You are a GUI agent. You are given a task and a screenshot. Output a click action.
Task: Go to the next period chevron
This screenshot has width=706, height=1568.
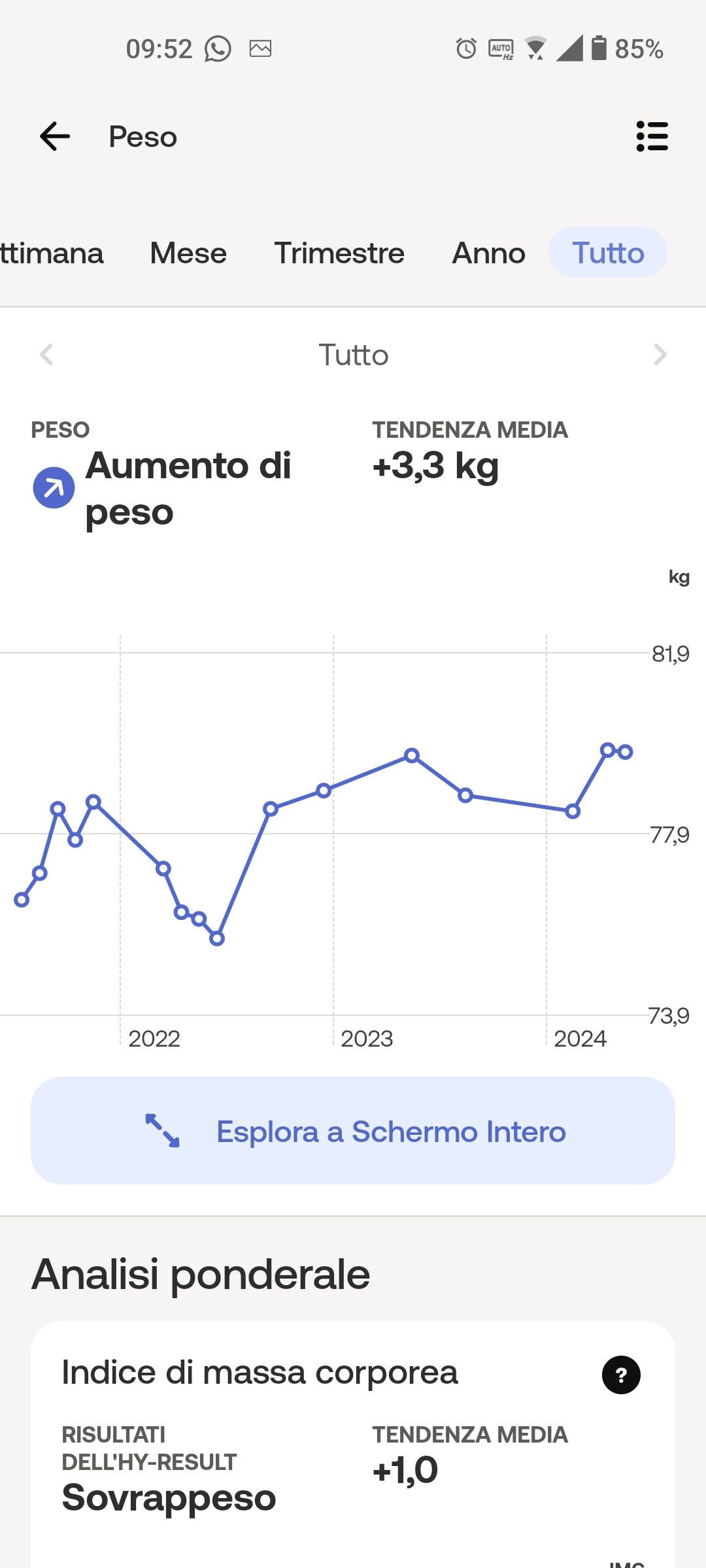click(x=660, y=355)
